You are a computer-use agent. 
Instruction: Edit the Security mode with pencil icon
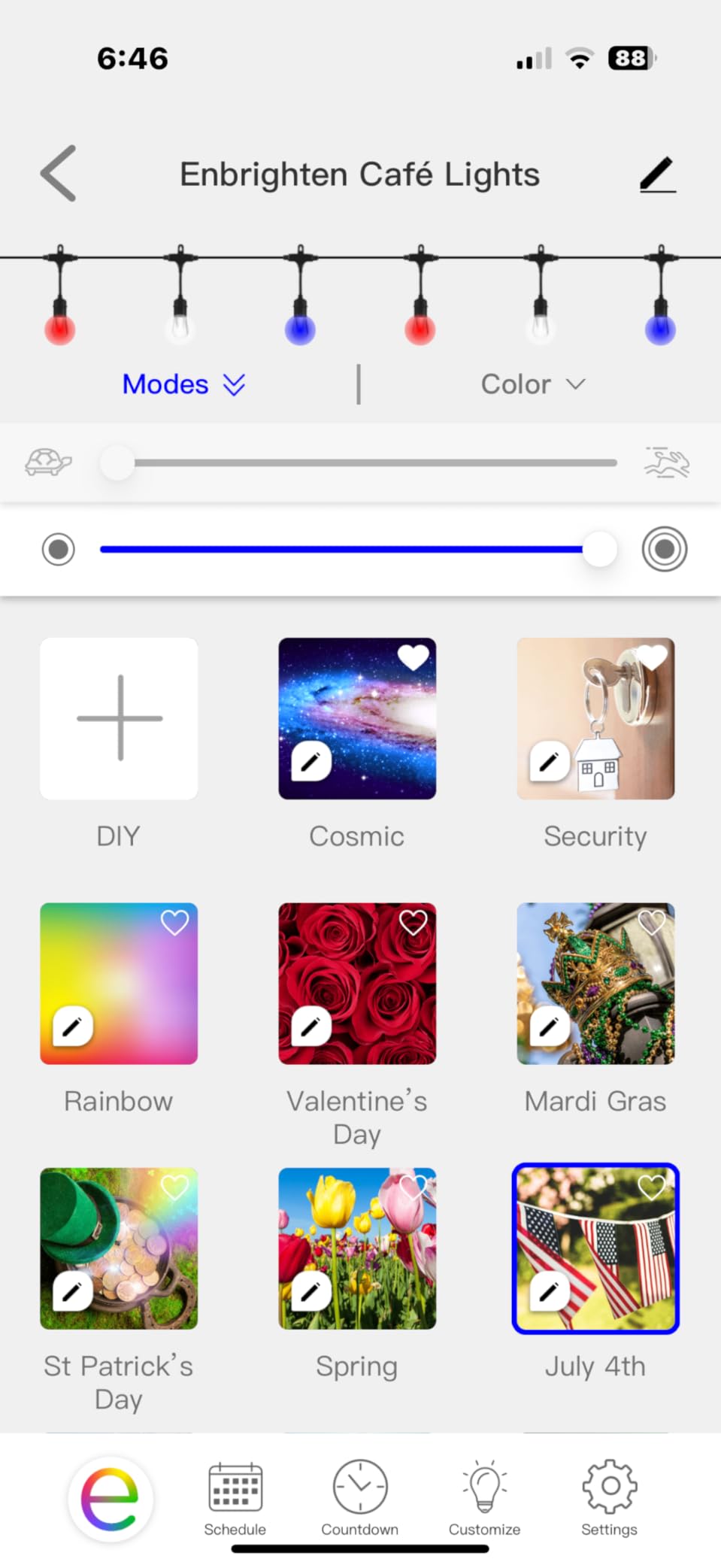(549, 762)
